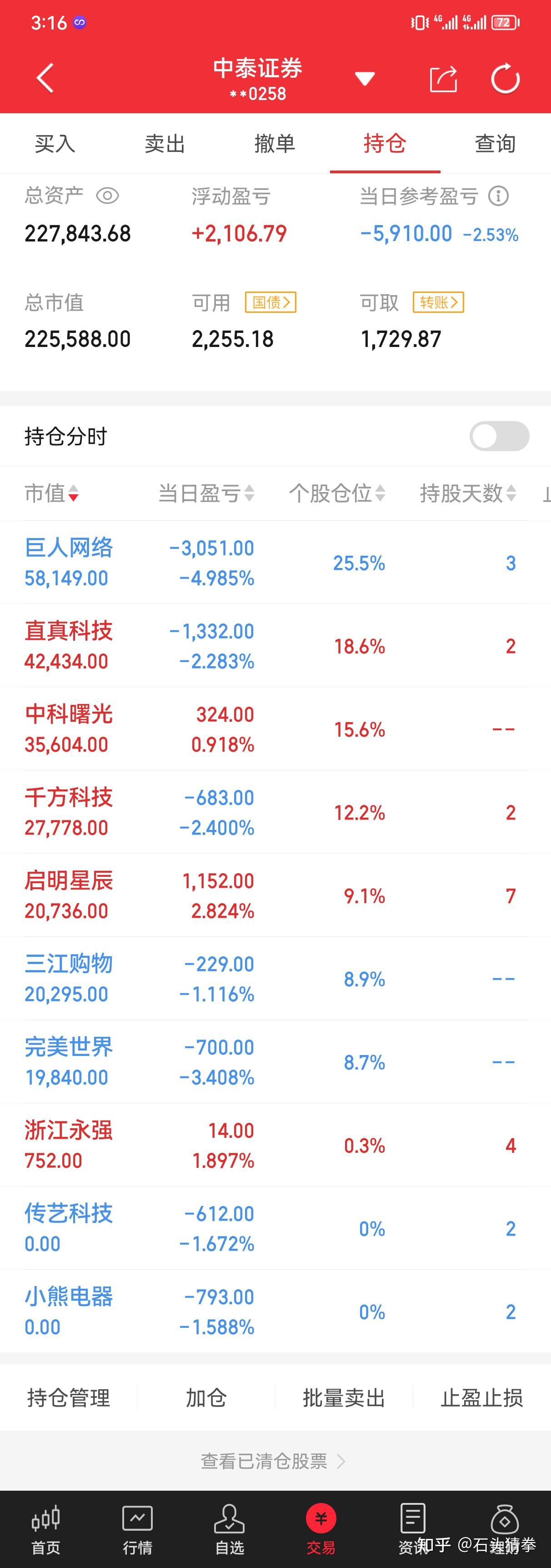Open the share function in the top bar
The height and width of the screenshot is (1568, 551).
(443, 79)
